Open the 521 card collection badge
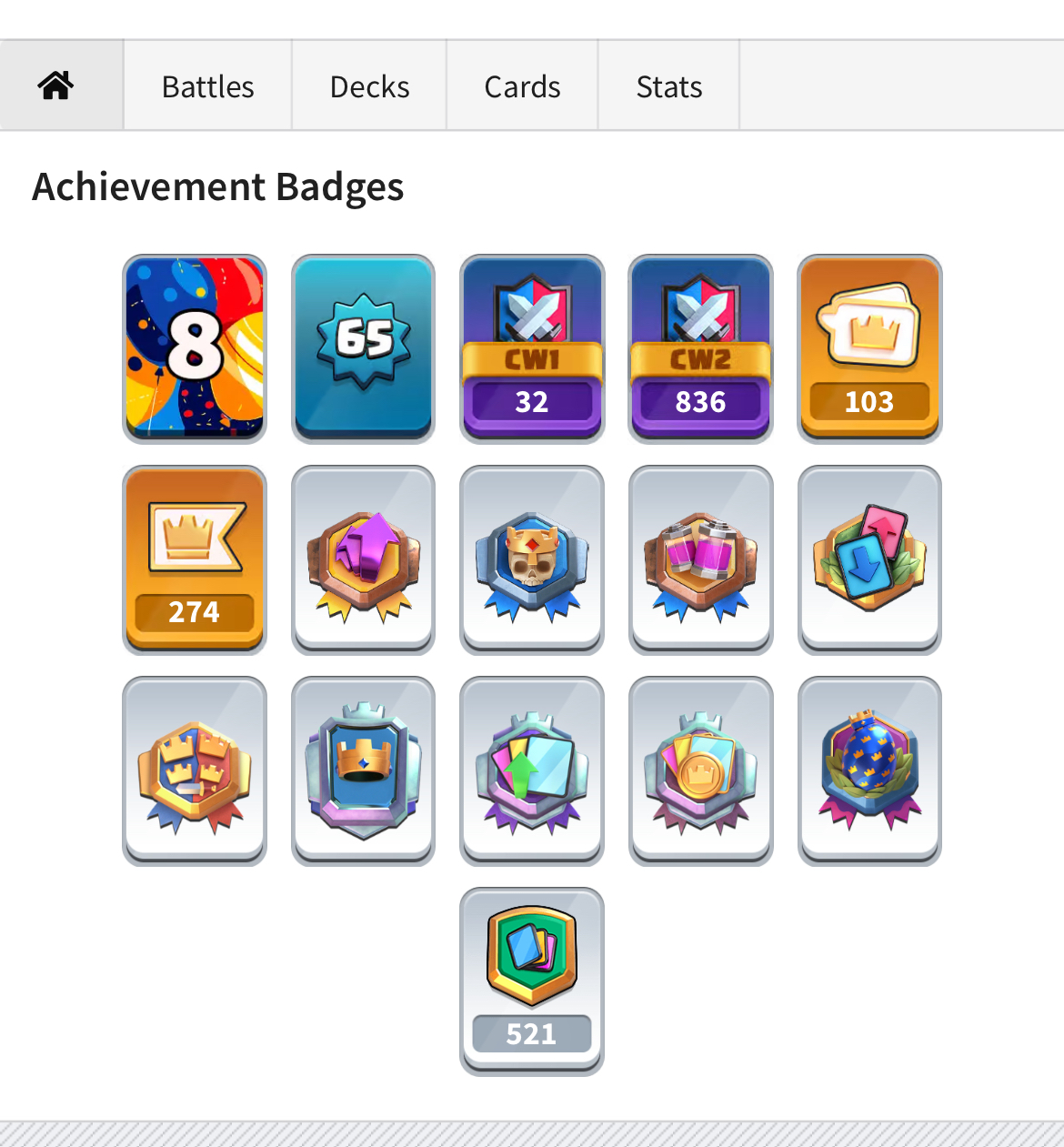This screenshot has width=1064, height=1147. [x=532, y=981]
